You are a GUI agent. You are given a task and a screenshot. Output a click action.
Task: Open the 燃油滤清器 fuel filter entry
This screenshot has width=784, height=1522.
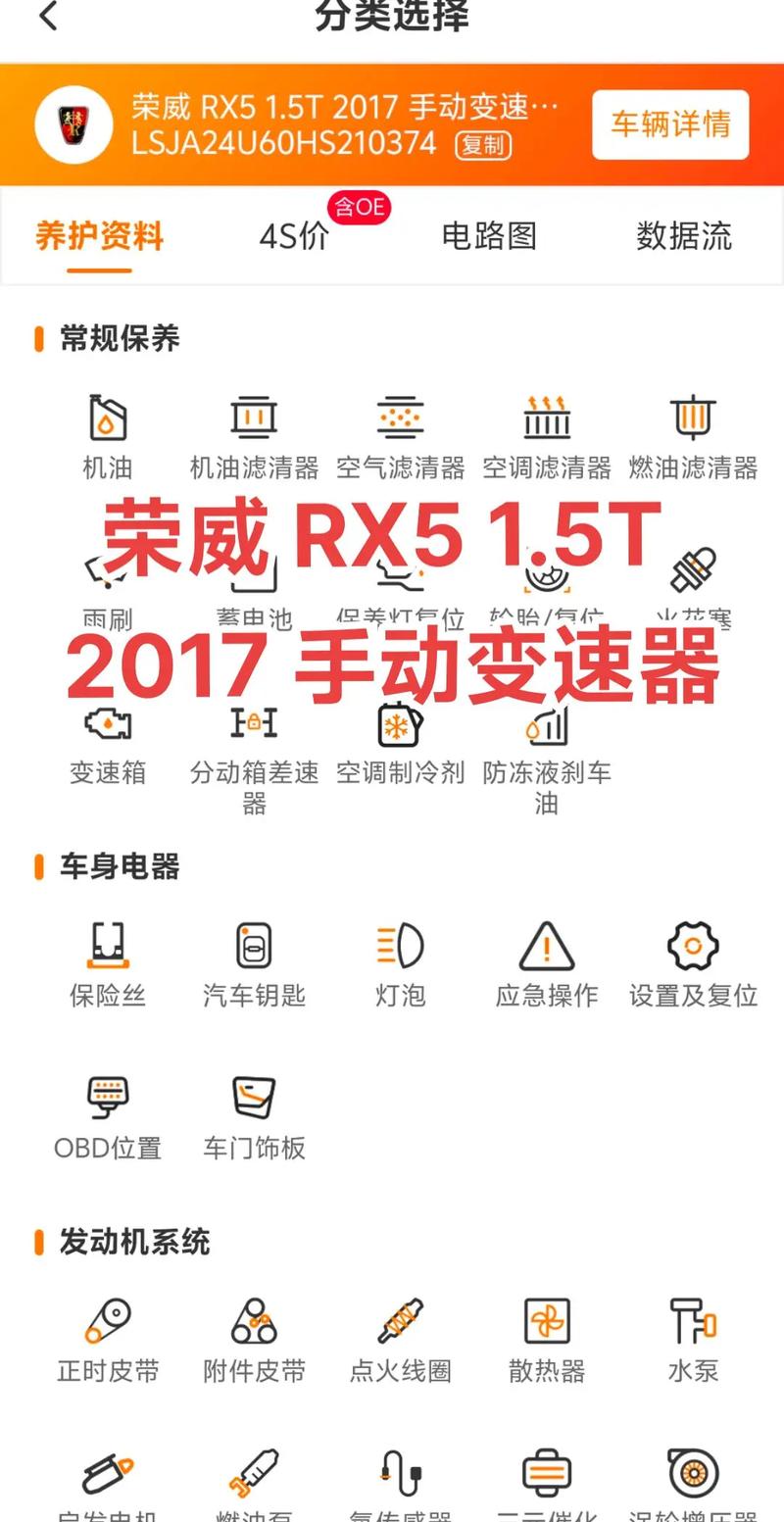[x=692, y=431]
